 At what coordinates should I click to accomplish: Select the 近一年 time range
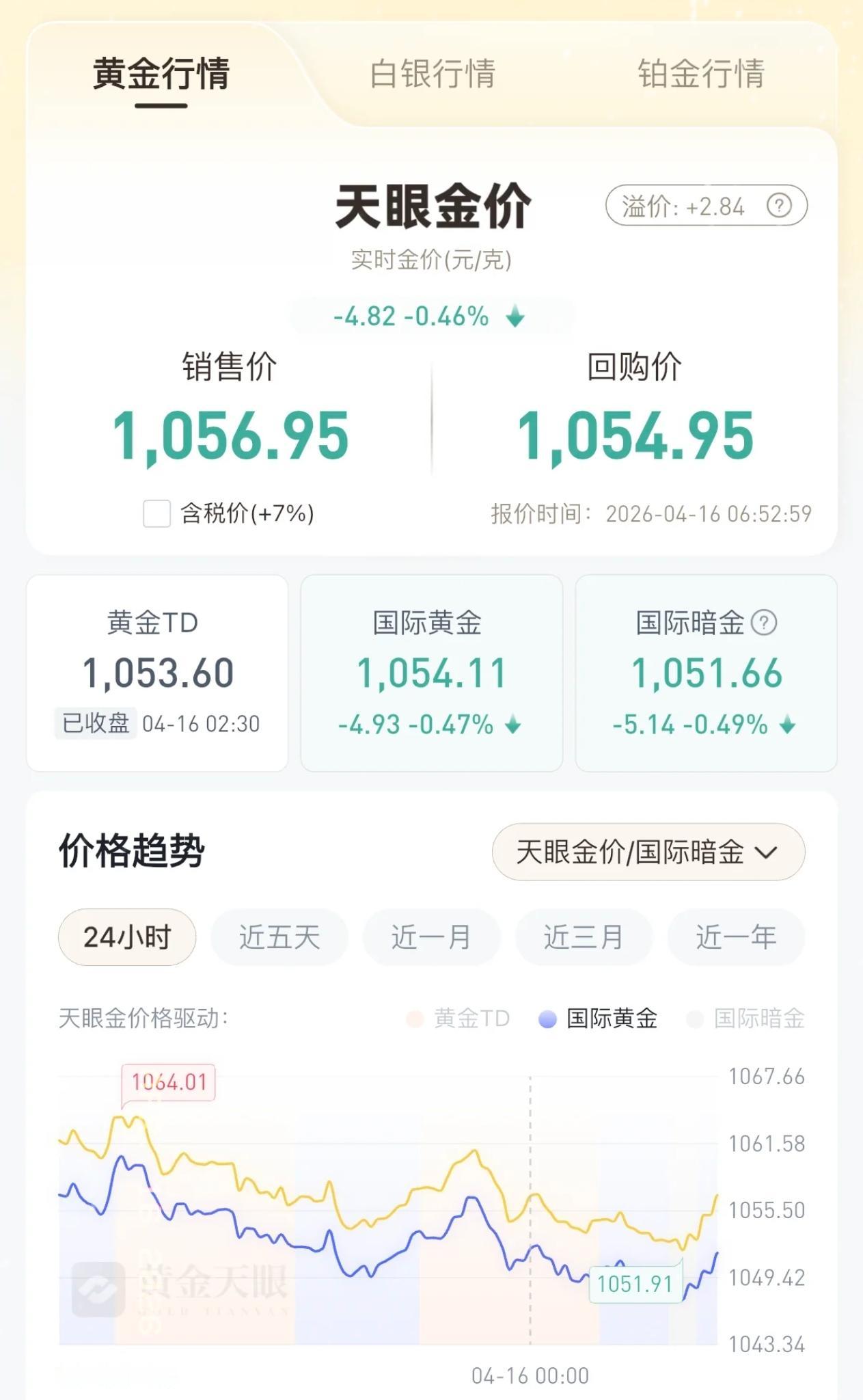pos(735,937)
